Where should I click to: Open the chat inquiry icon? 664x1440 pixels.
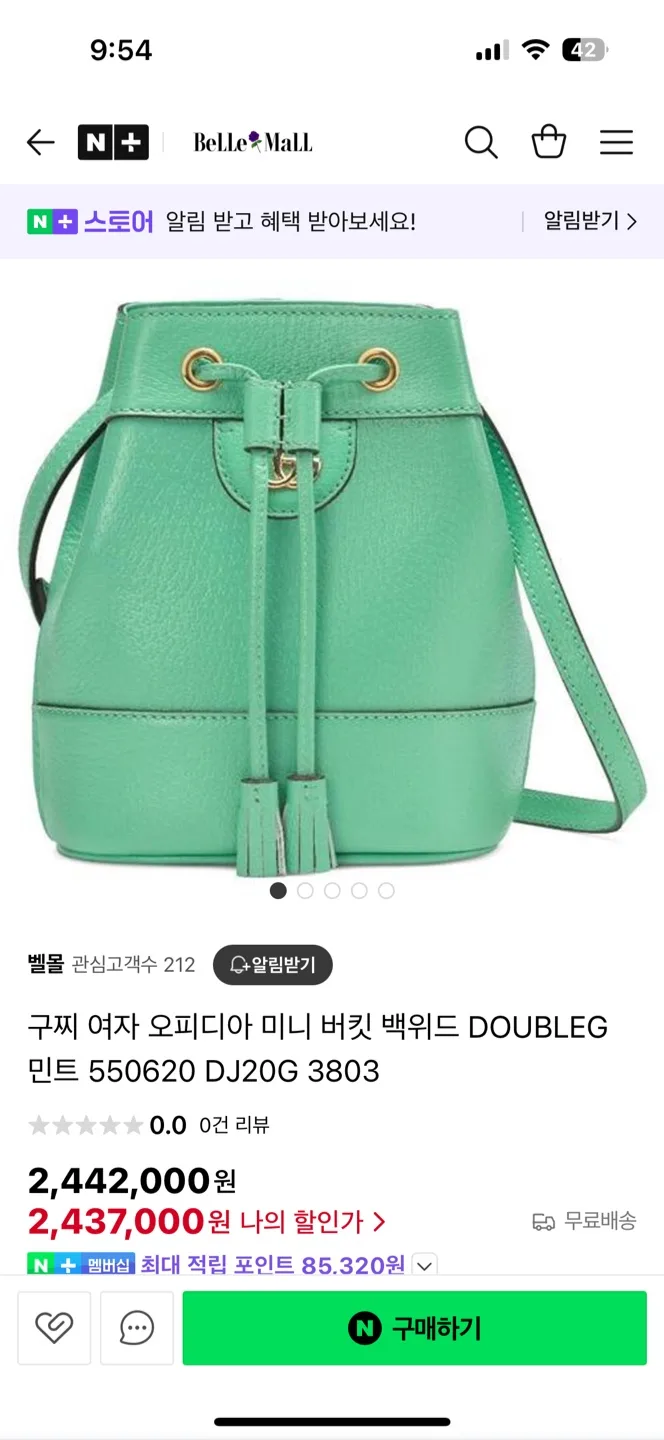click(x=137, y=1328)
